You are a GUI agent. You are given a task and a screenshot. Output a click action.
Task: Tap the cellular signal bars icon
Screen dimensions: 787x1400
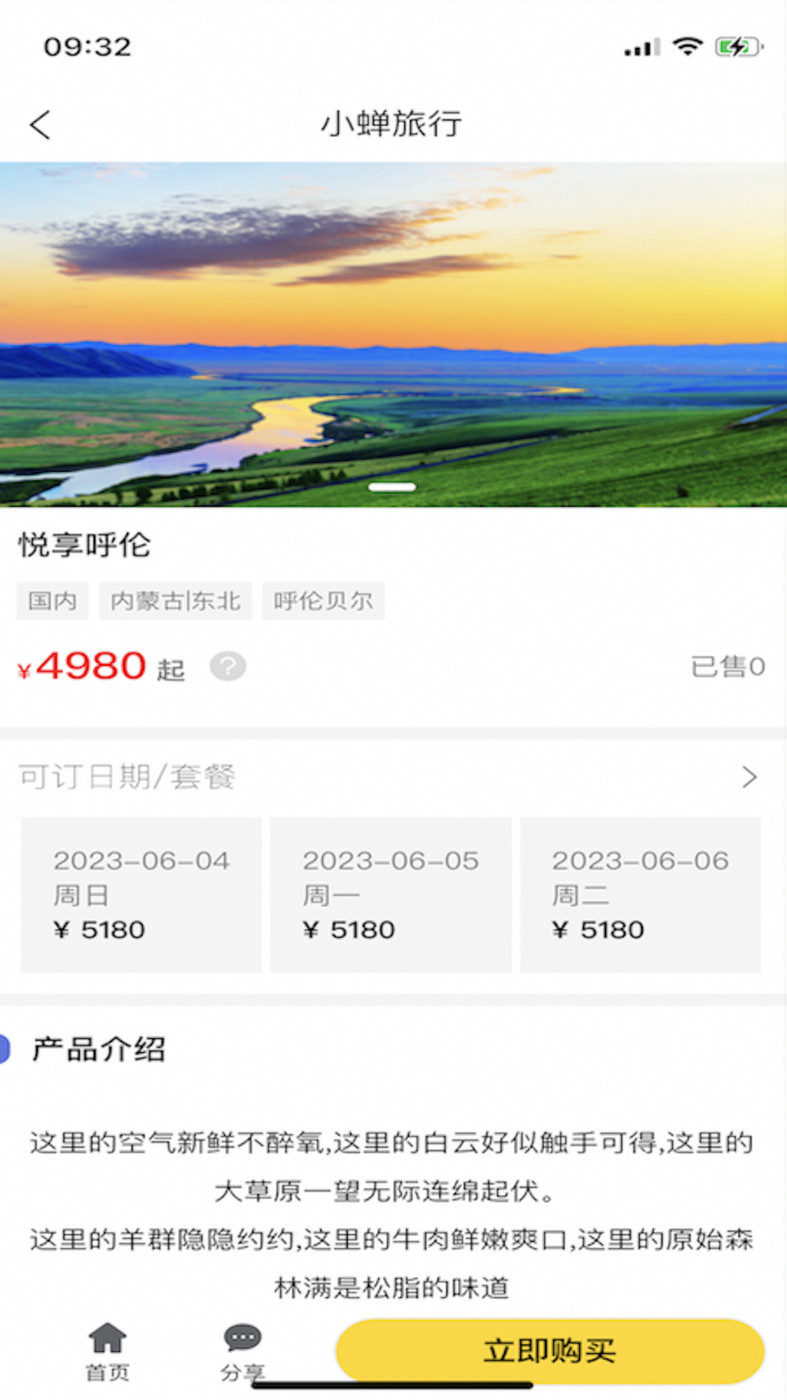[x=641, y=47]
